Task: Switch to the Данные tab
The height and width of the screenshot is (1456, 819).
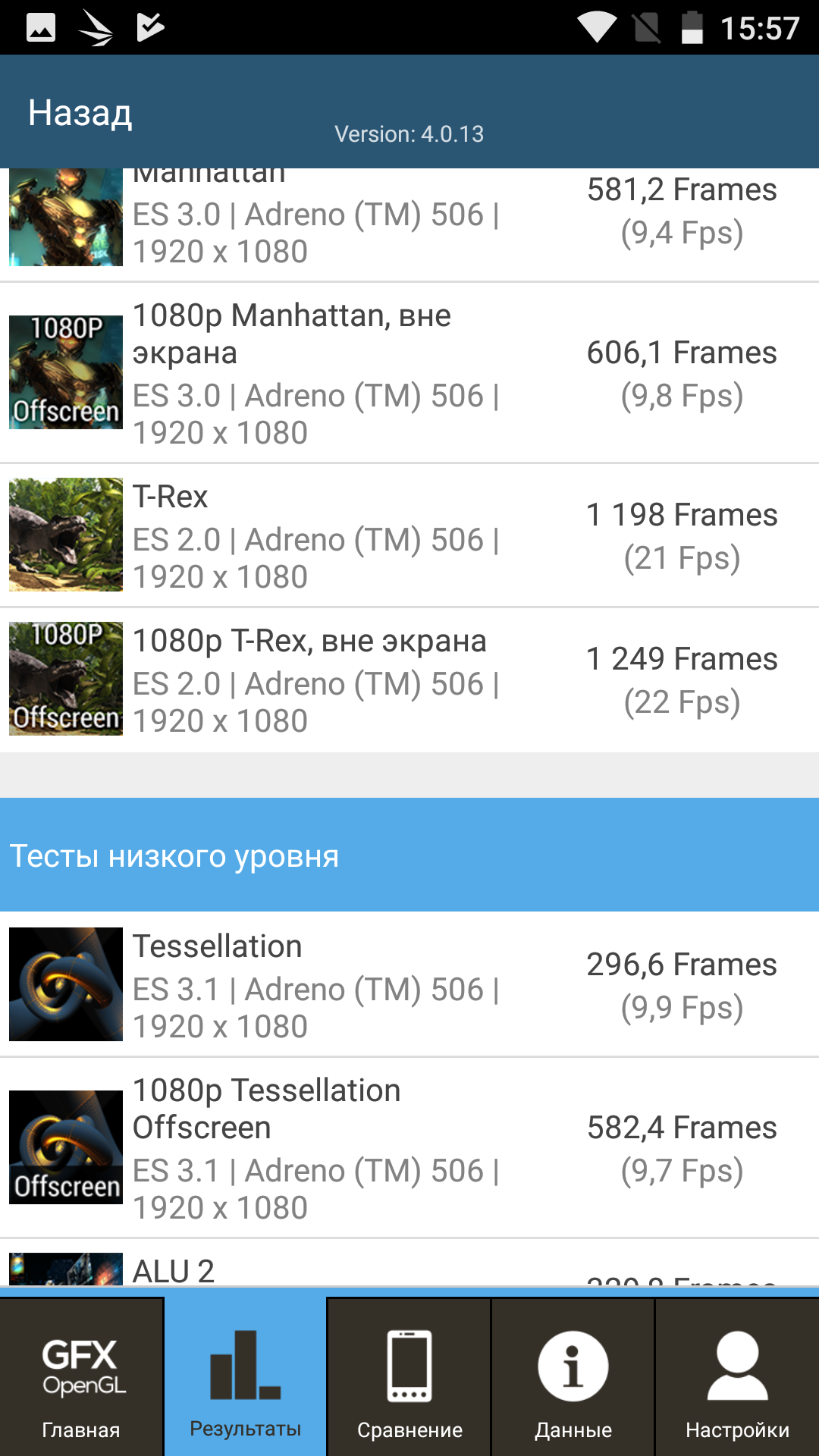Action: [x=573, y=1376]
